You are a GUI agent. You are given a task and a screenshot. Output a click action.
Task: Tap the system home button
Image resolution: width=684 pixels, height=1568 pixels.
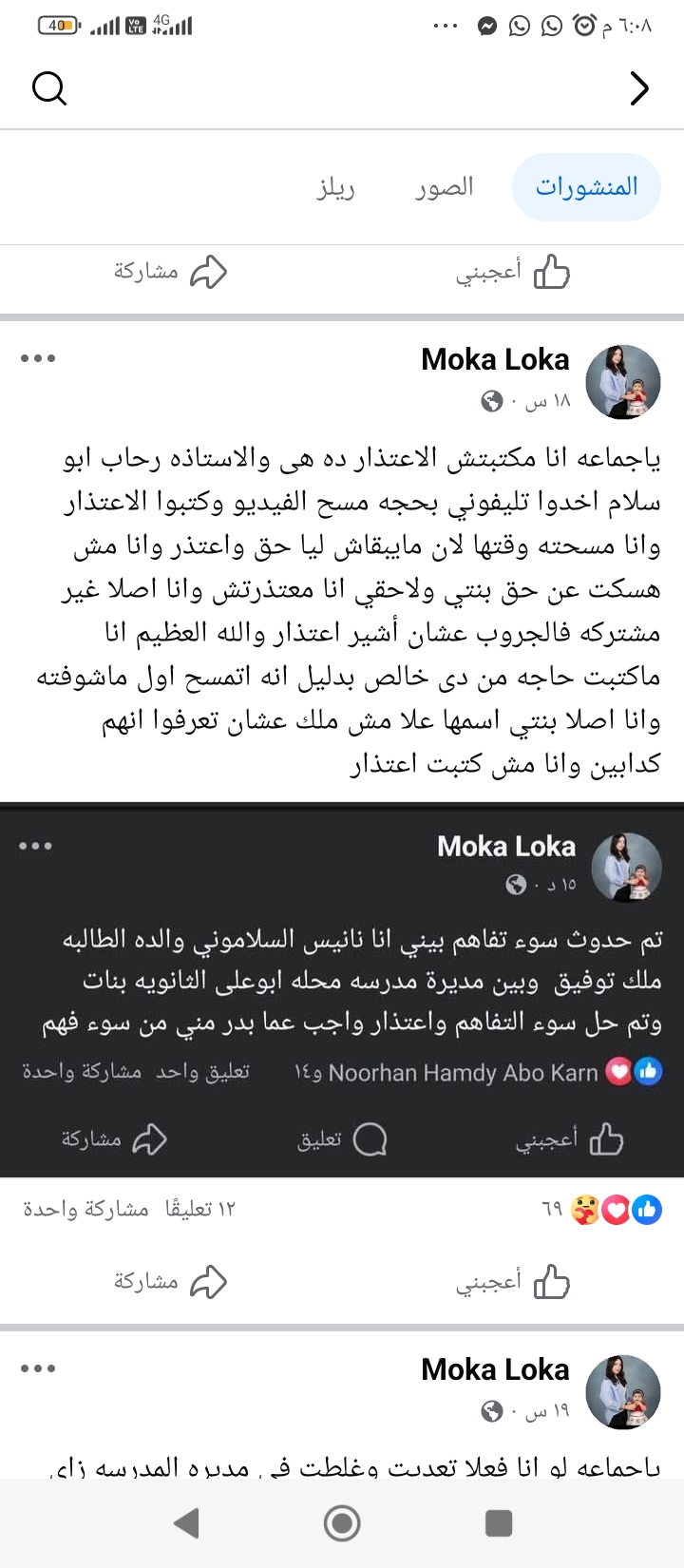(x=342, y=1523)
